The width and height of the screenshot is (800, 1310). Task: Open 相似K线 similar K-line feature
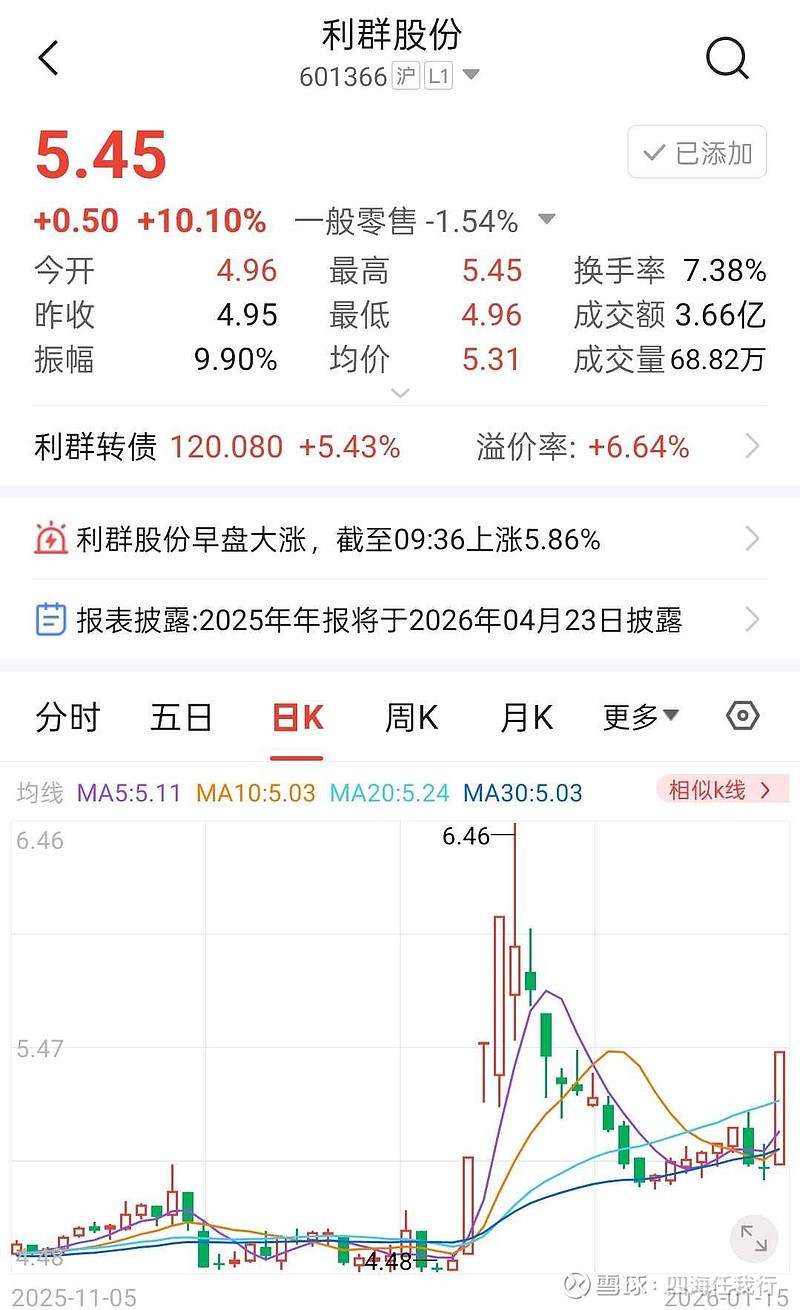pyautogui.click(x=722, y=790)
